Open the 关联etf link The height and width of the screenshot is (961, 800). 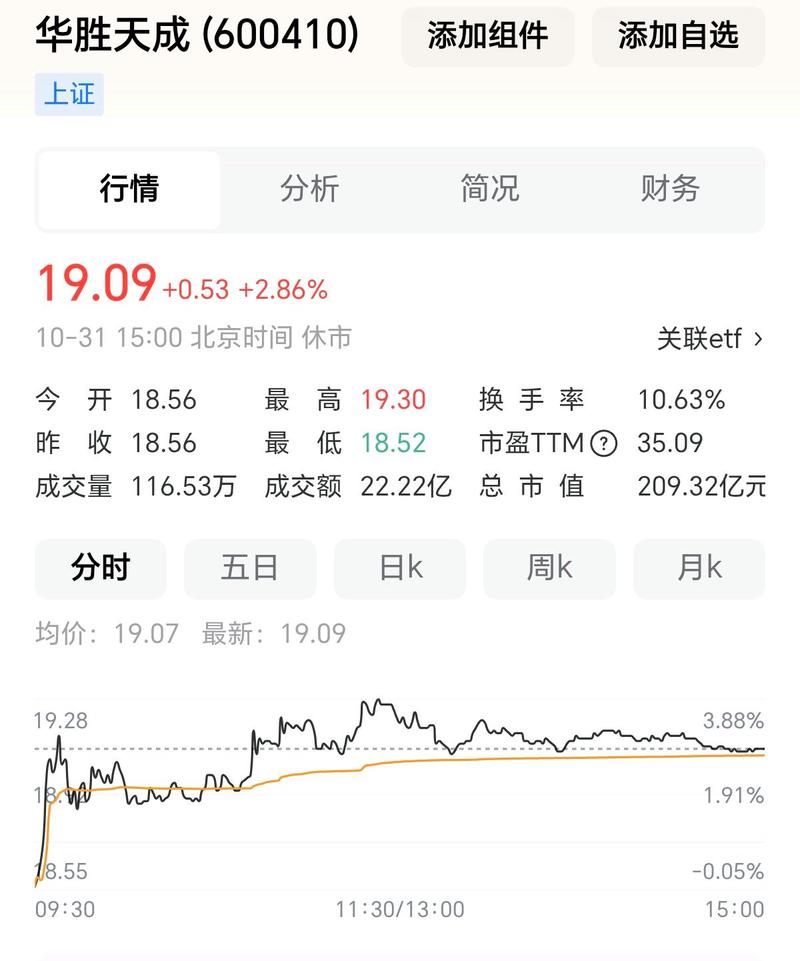pos(710,339)
